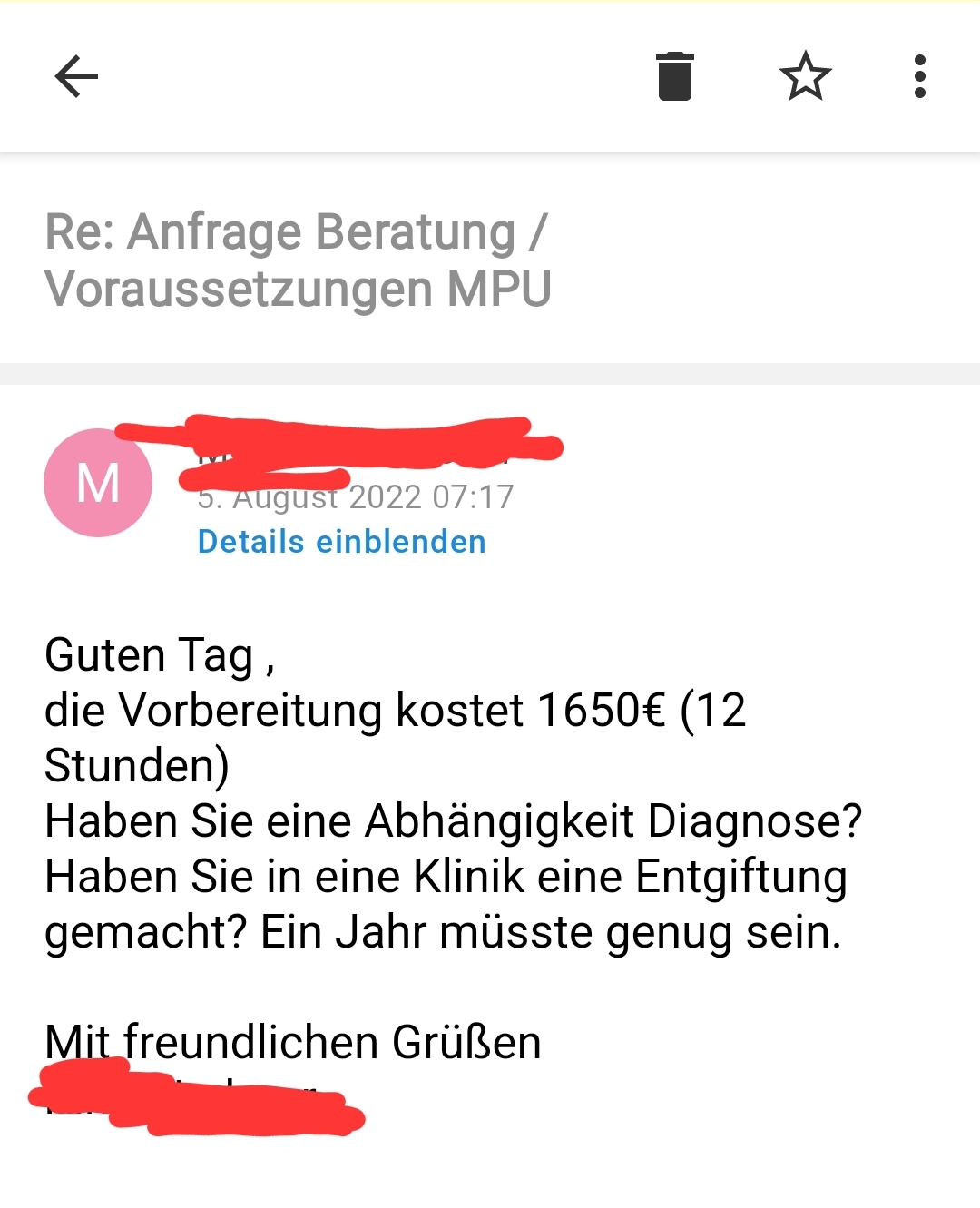Go back to the inbox
Image resolution: width=980 pixels, height=1208 pixels.
pos(76,76)
